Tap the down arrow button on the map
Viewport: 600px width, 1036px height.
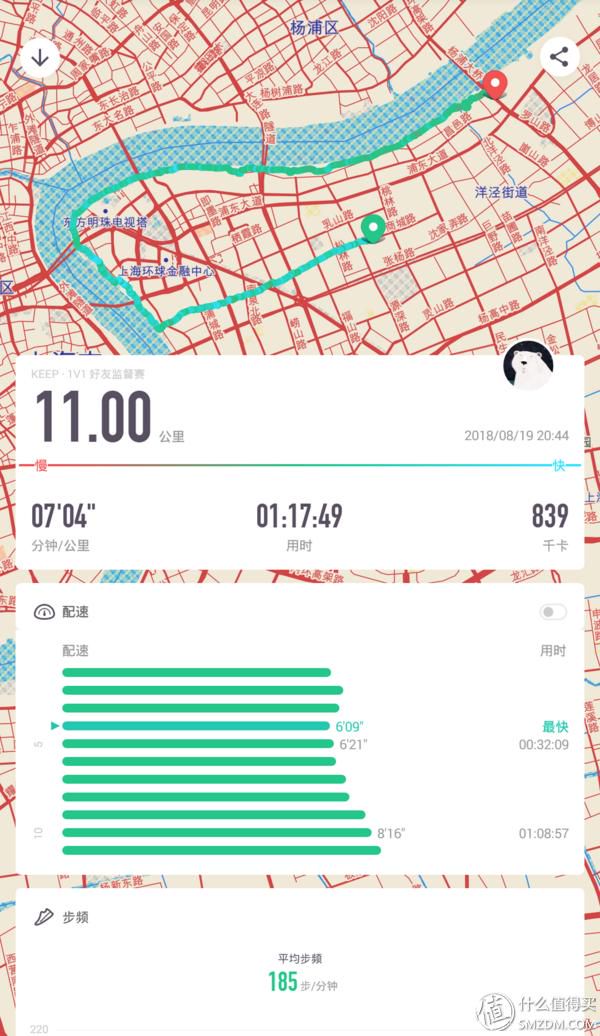(x=40, y=57)
